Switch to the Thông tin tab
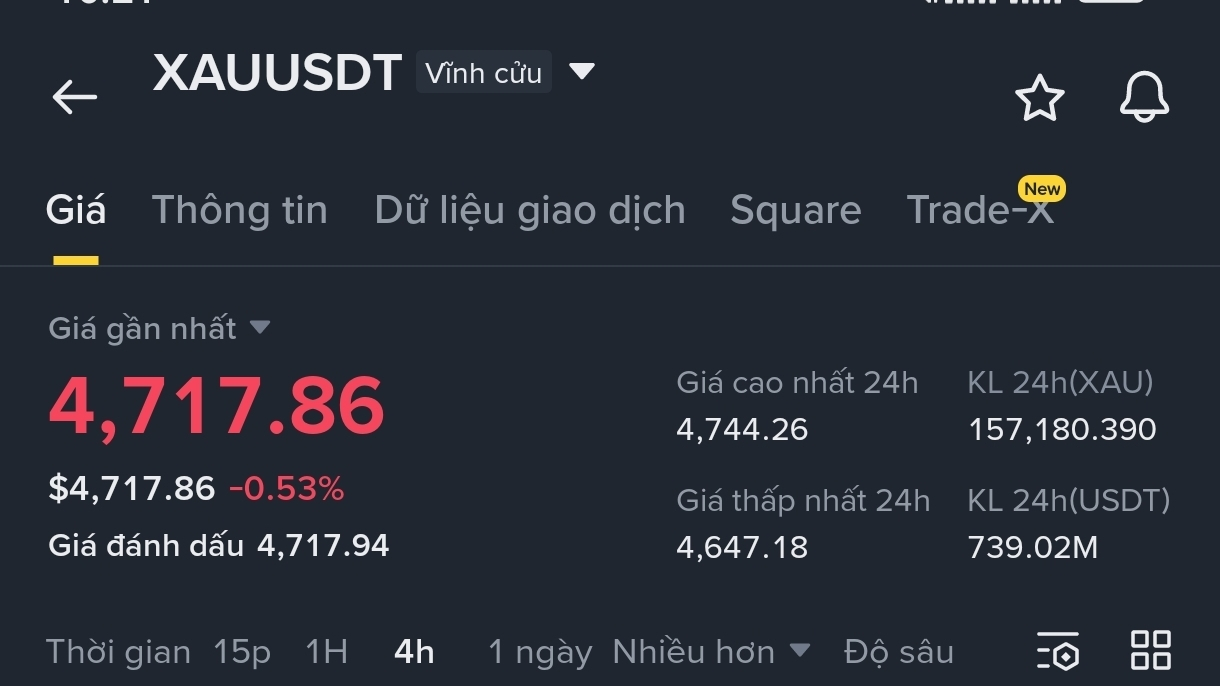Image resolution: width=1220 pixels, height=686 pixels. 240,210
